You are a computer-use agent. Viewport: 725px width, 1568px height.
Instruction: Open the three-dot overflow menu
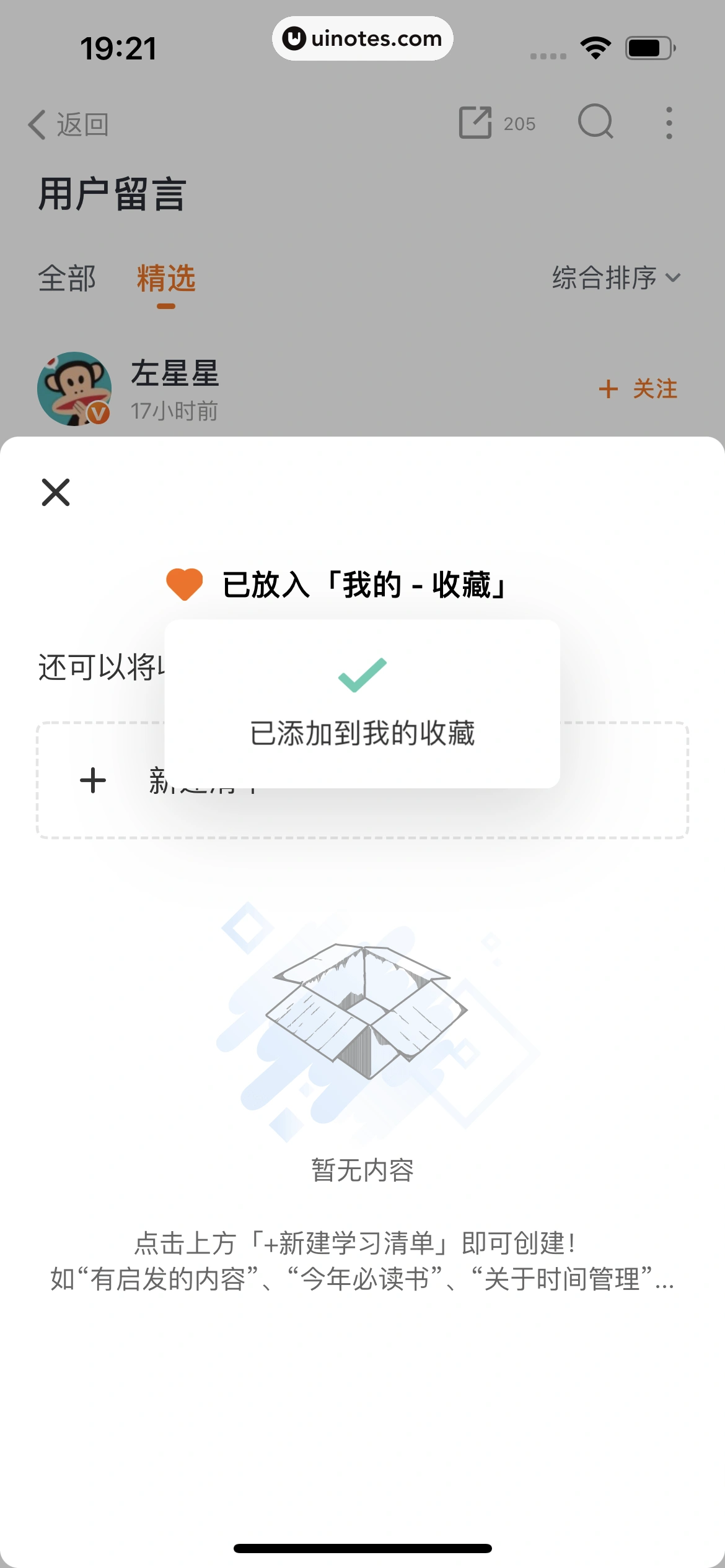tap(669, 123)
